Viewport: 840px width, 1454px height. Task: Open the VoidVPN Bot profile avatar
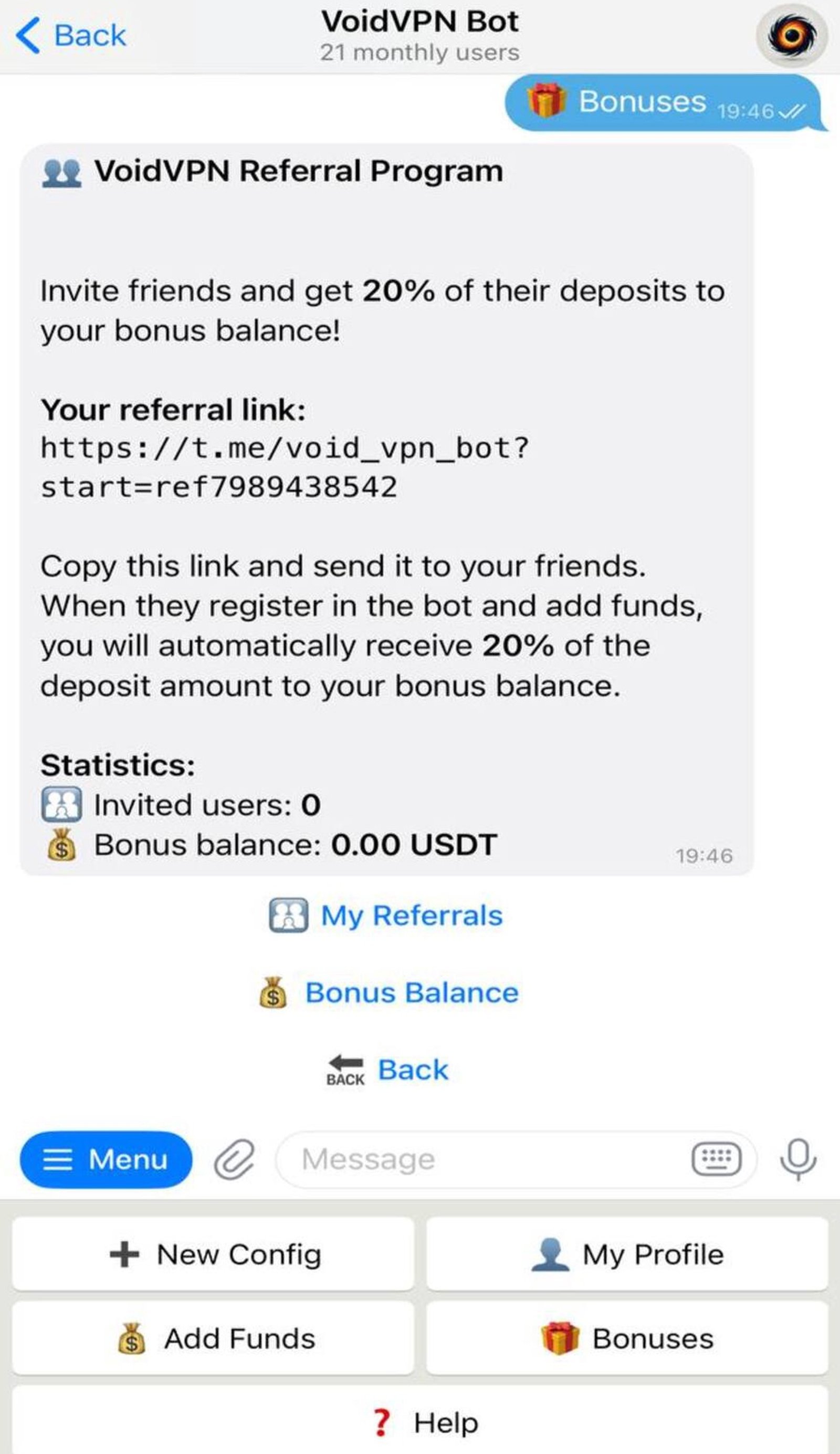pos(792,35)
